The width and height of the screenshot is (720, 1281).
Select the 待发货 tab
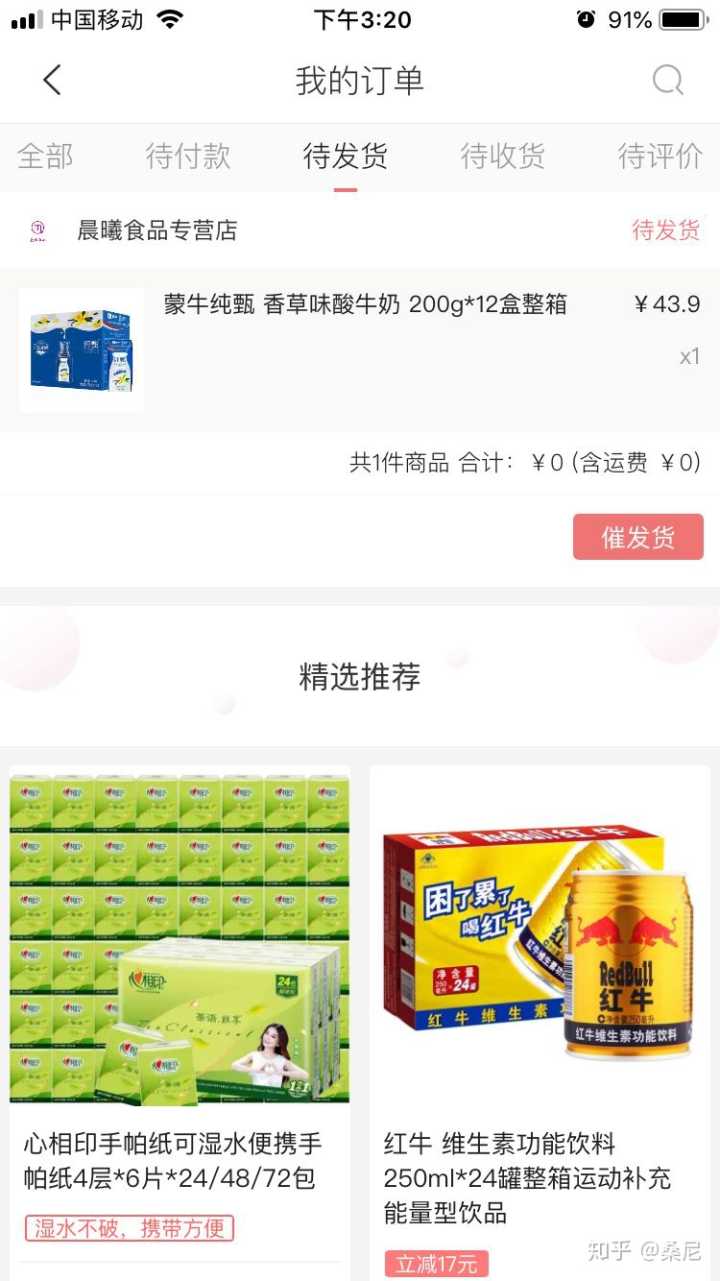pos(345,156)
